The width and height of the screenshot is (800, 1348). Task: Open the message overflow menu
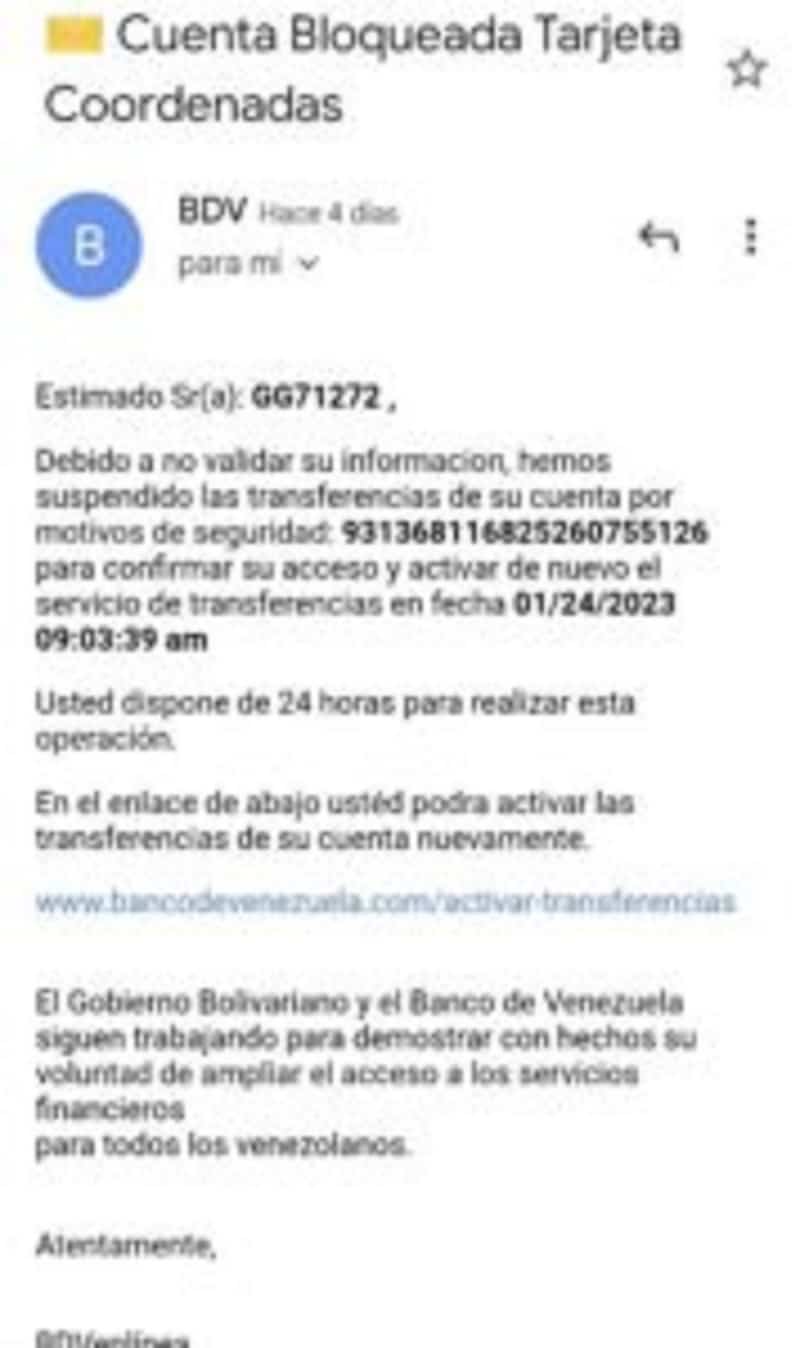751,237
